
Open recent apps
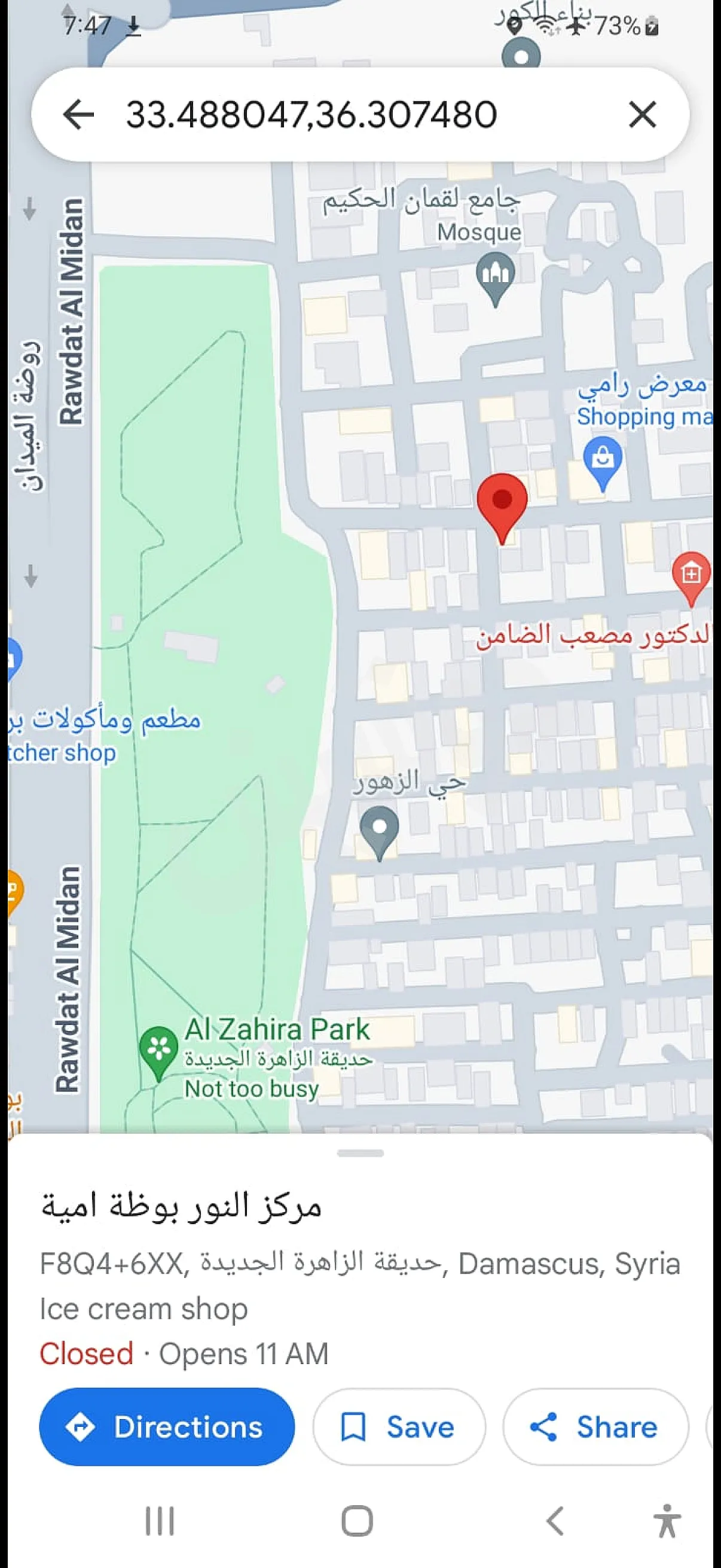[160, 1521]
